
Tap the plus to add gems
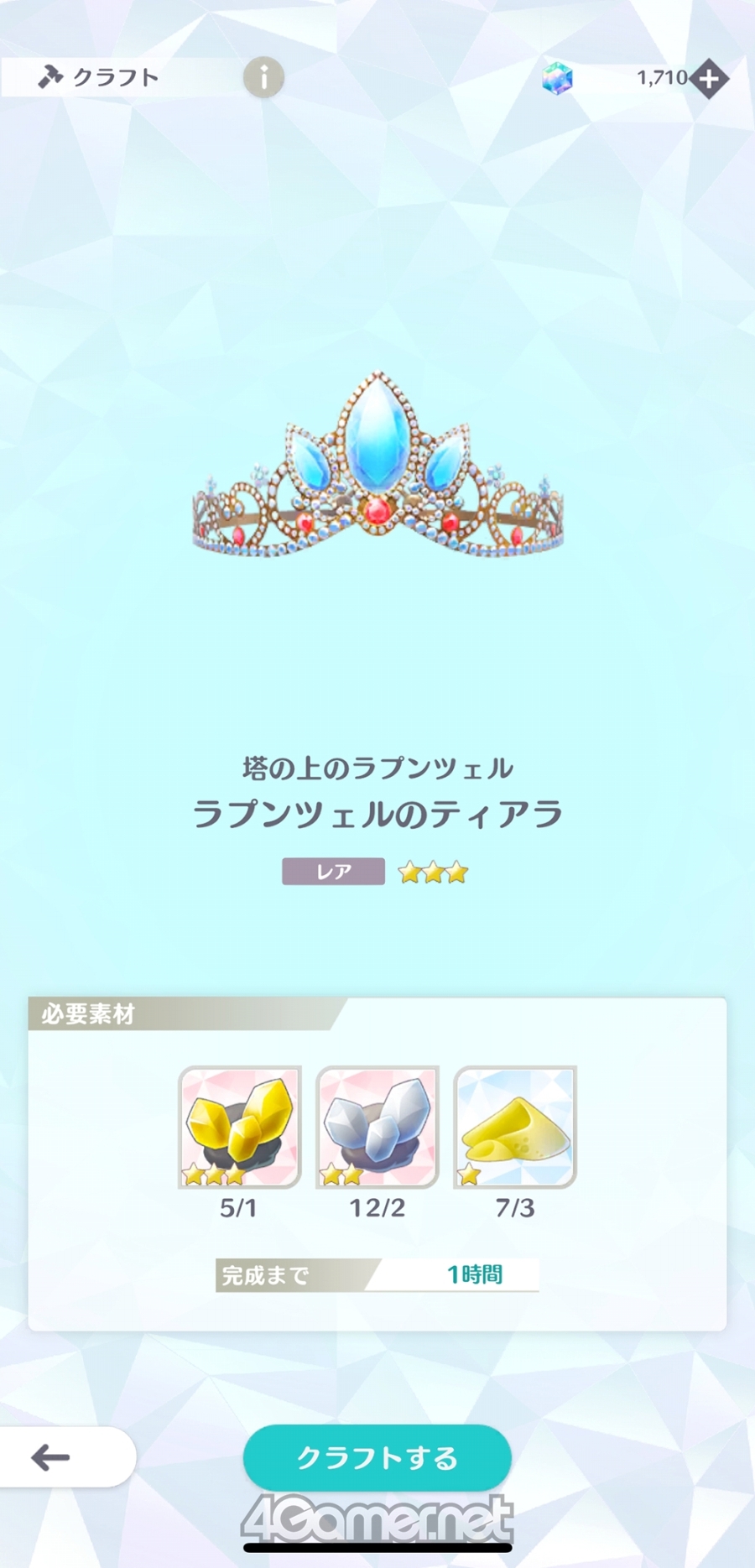click(x=710, y=79)
